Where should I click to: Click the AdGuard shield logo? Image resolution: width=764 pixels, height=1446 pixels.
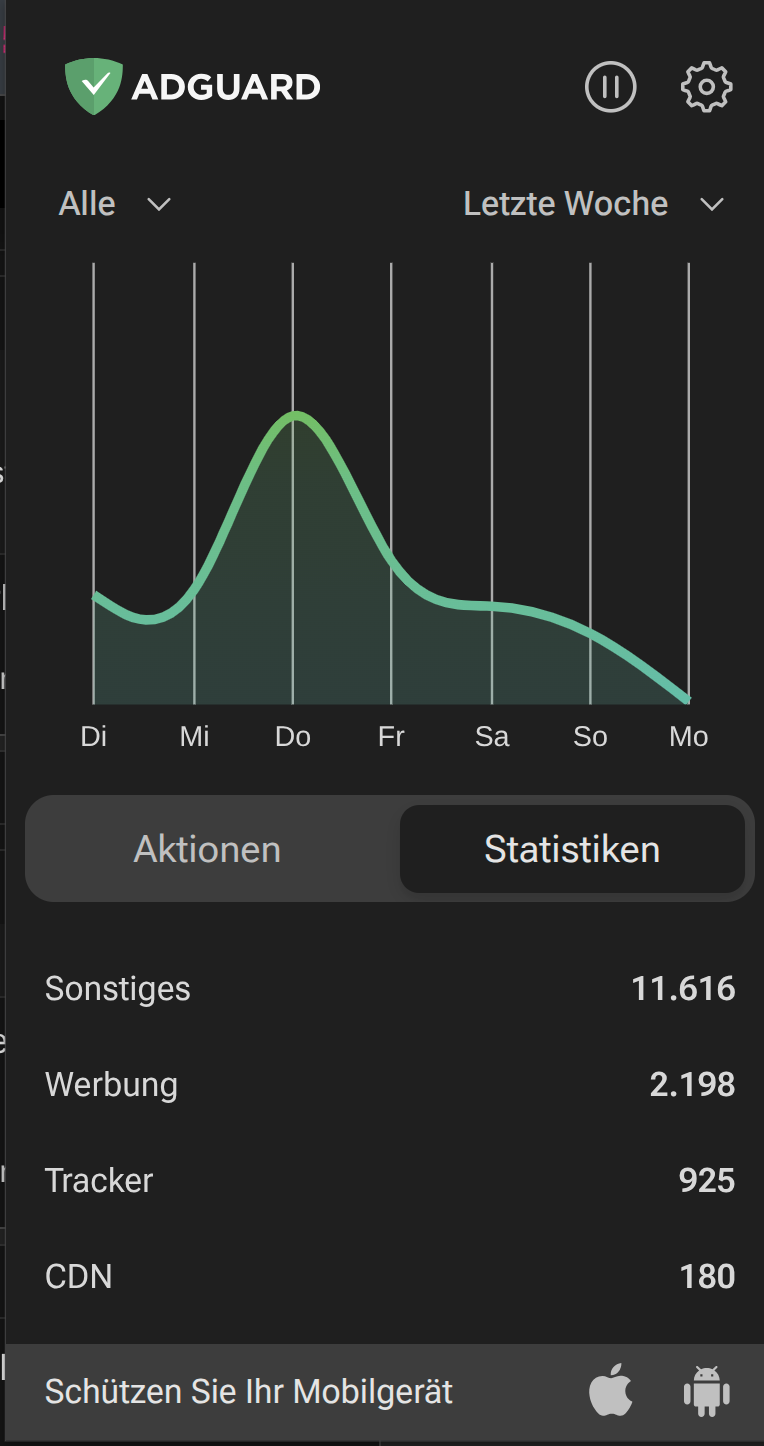click(x=92, y=85)
